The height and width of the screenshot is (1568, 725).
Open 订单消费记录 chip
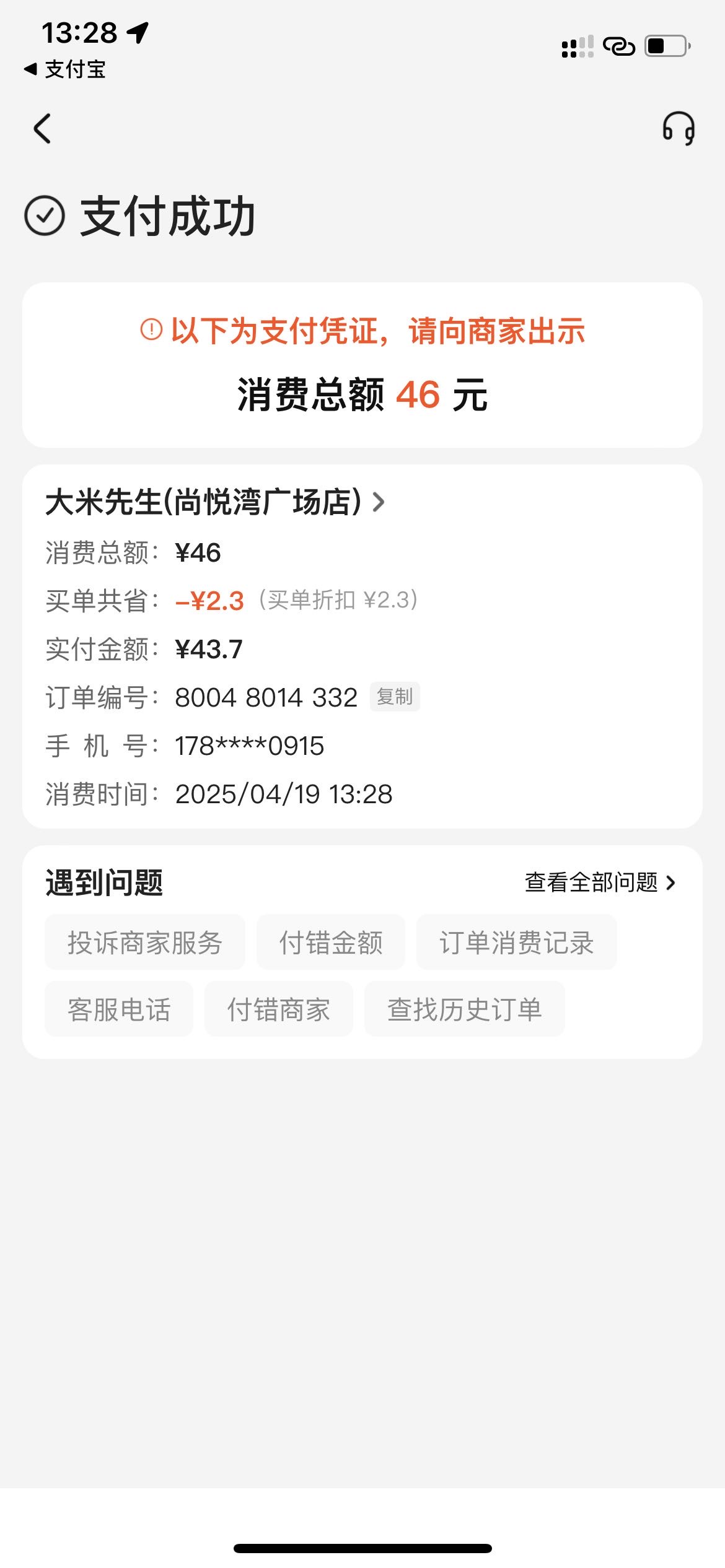[517, 942]
